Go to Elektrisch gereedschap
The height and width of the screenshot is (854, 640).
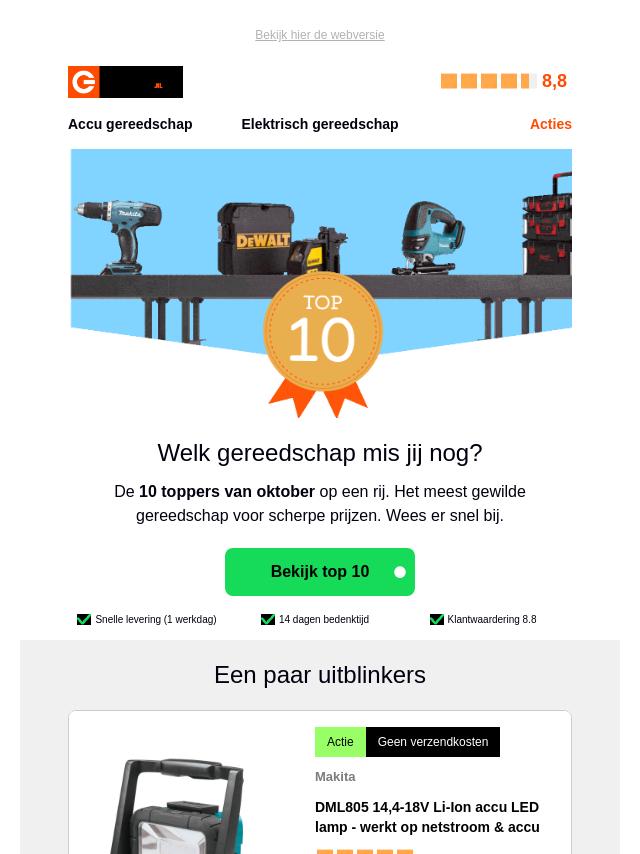click(319, 124)
